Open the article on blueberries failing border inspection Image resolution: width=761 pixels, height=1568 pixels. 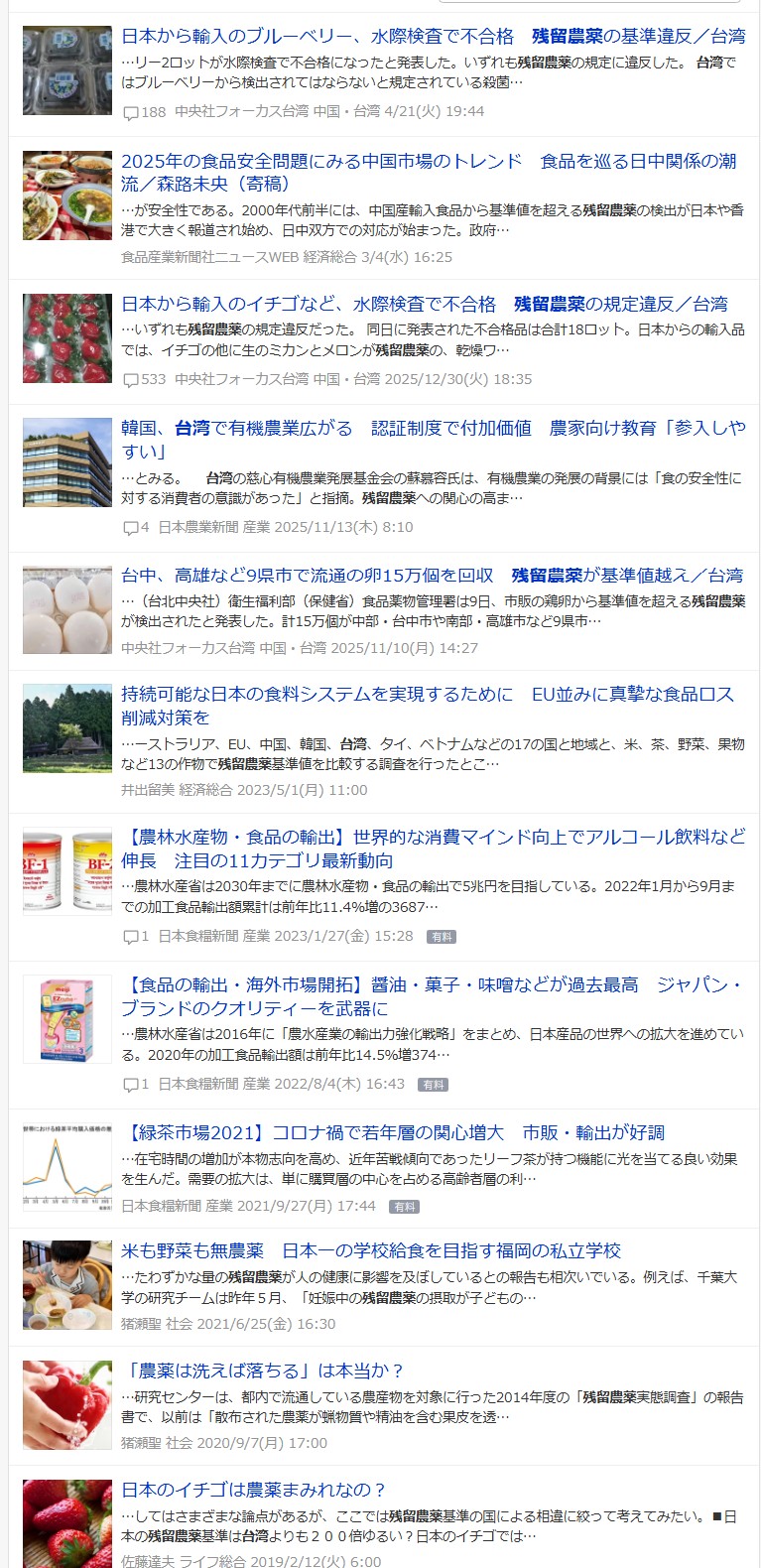click(x=317, y=37)
